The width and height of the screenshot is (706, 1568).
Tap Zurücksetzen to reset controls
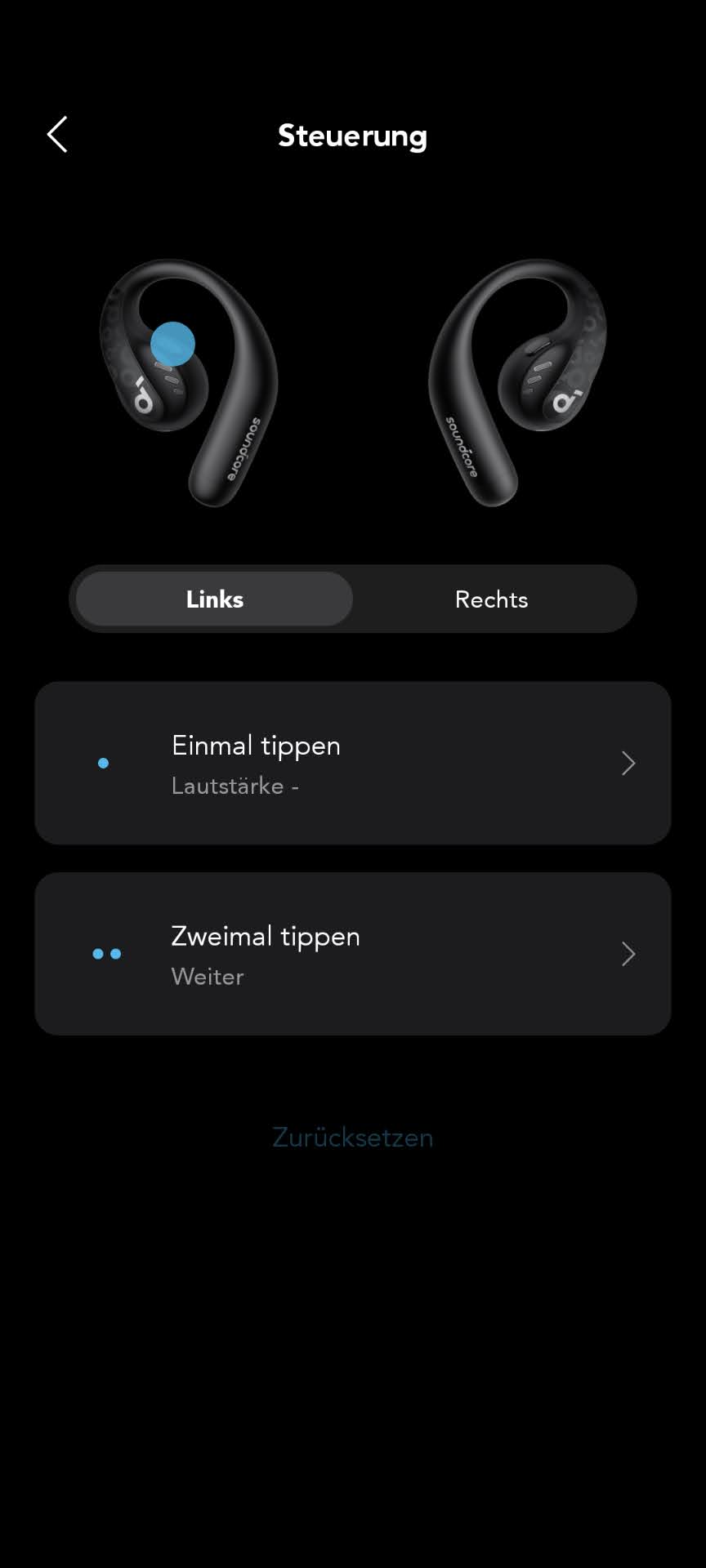[x=353, y=1137]
